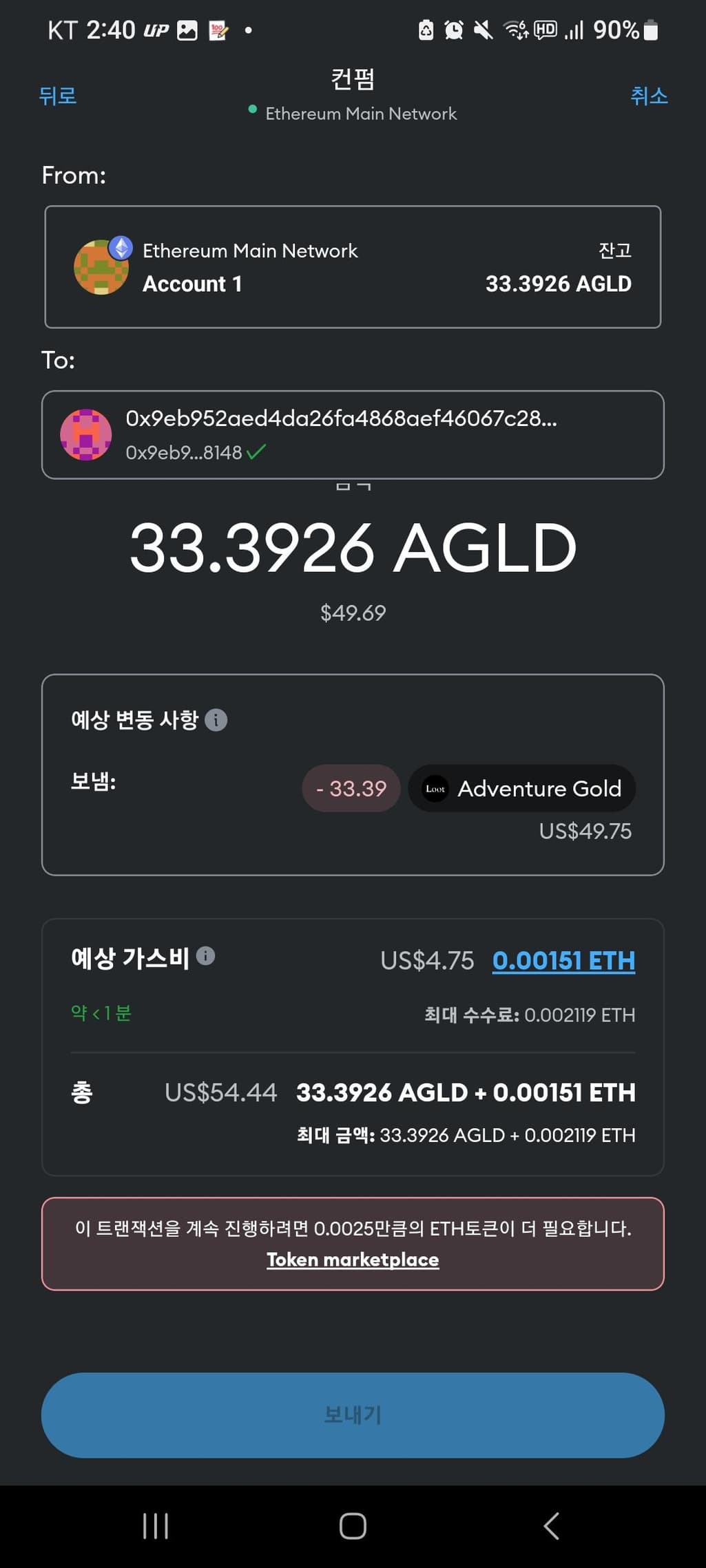Go back using the 뒤로 button
Screen dimensions: 706x1568
click(x=58, y=96)
